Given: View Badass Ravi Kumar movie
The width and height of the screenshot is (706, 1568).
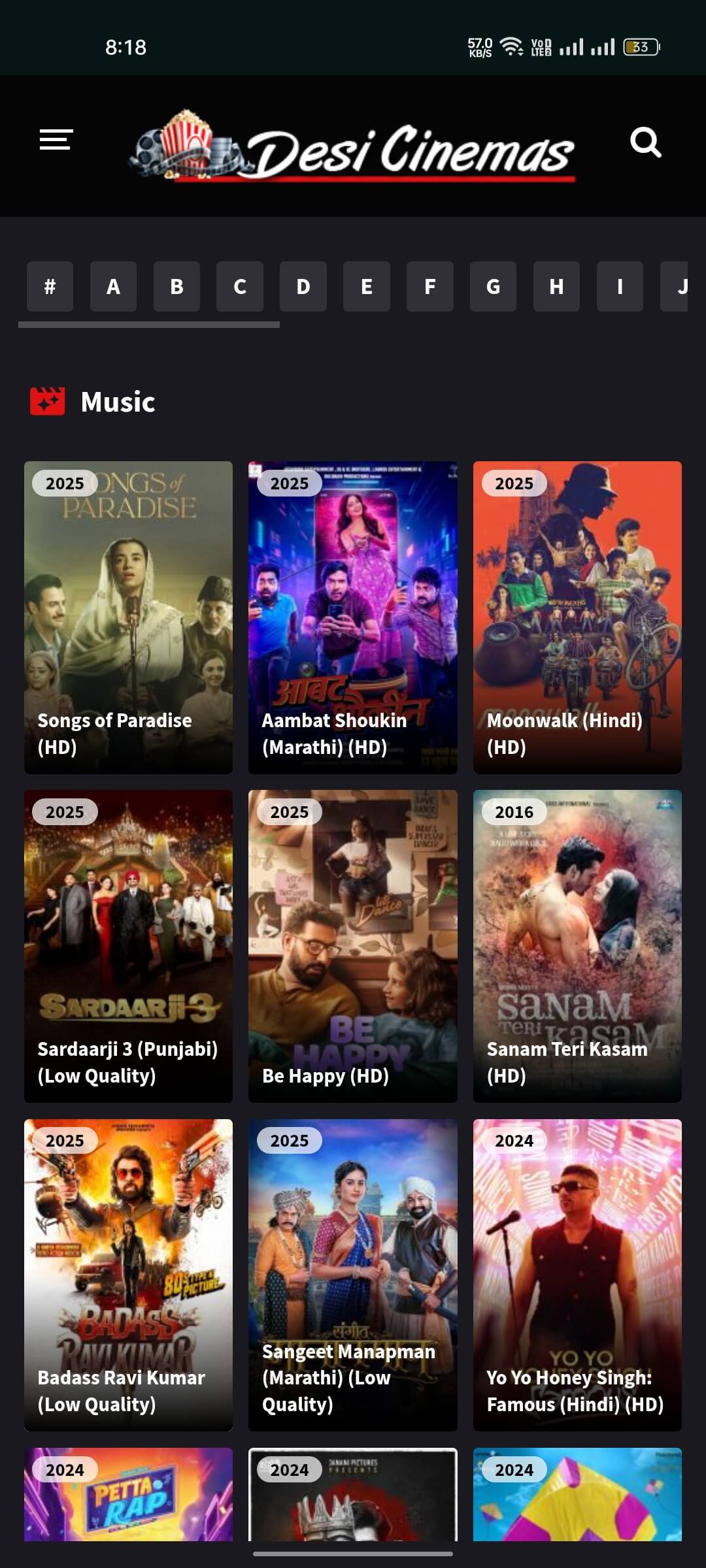Looking at the screenshot, I should 128,1274.
